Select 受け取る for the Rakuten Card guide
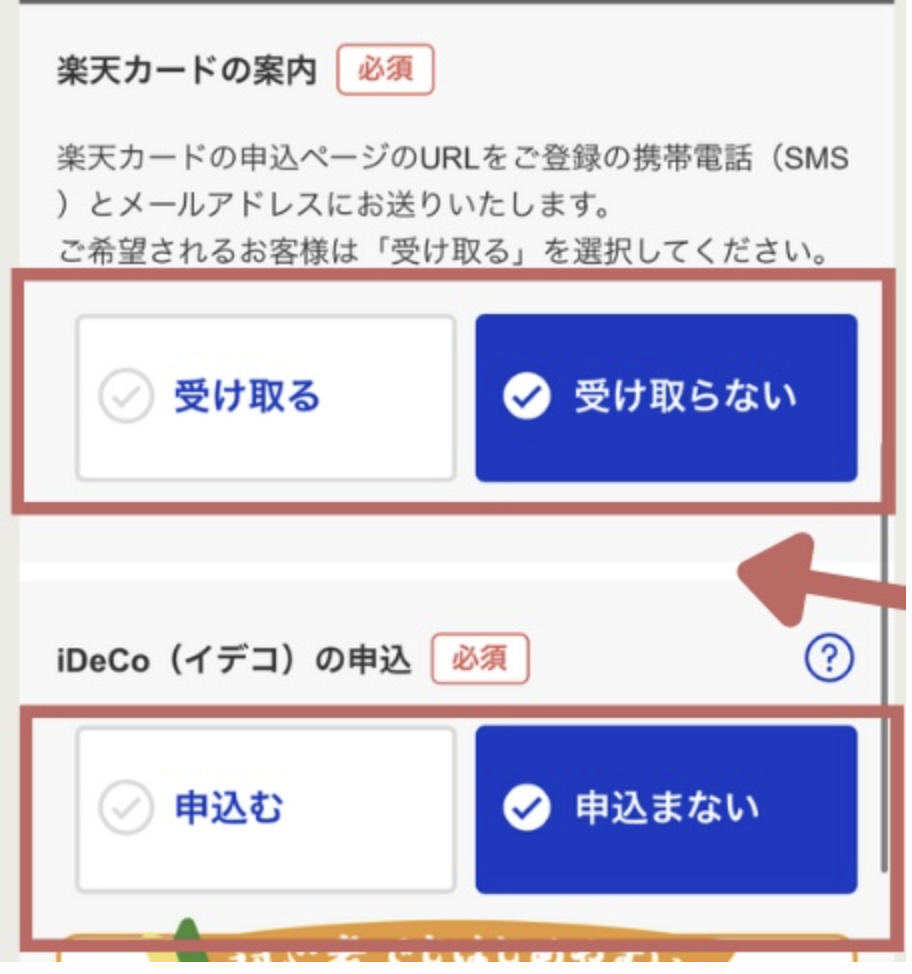 pos(265,398)
